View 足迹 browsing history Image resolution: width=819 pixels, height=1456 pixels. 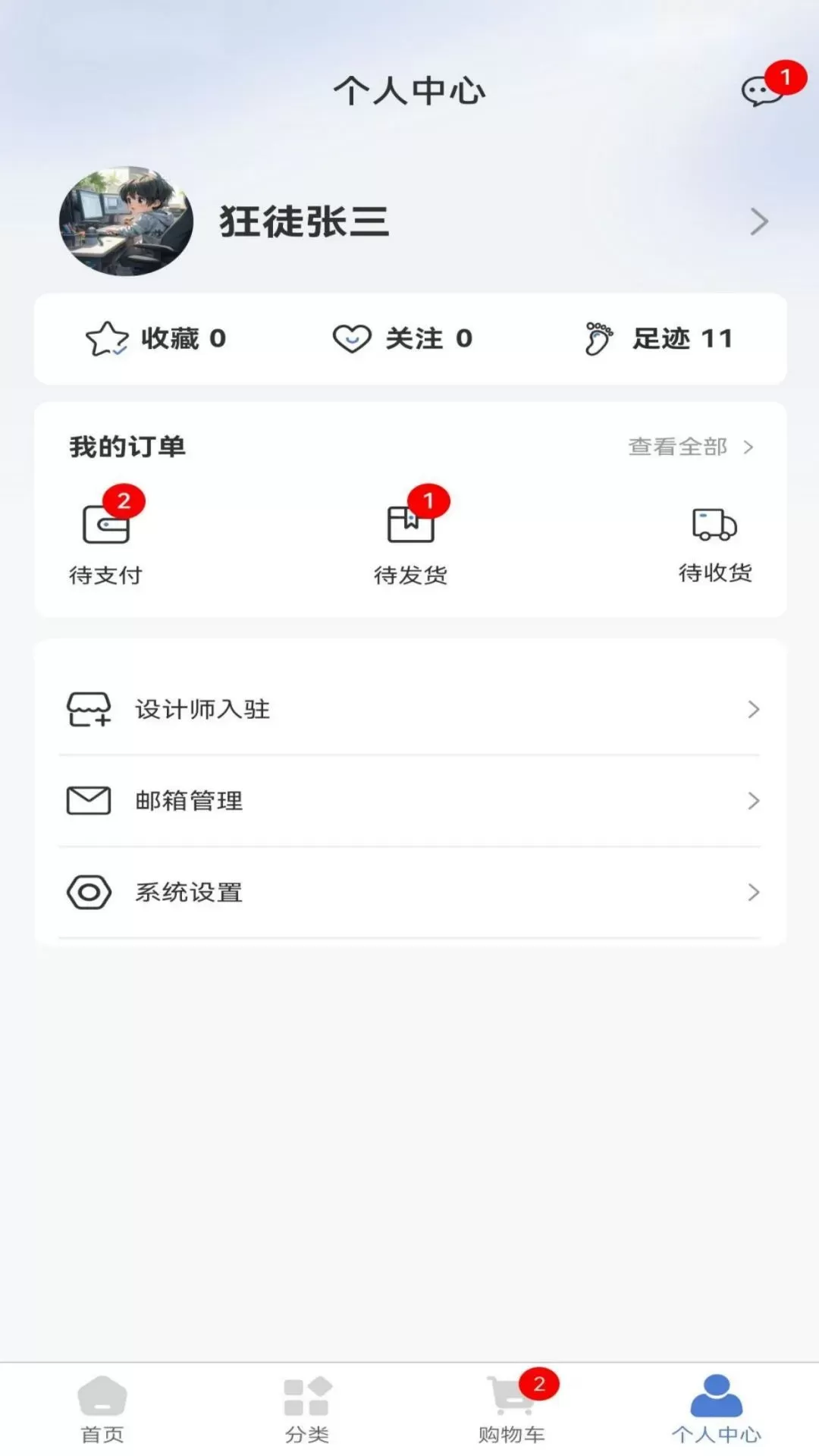[658, 338]
